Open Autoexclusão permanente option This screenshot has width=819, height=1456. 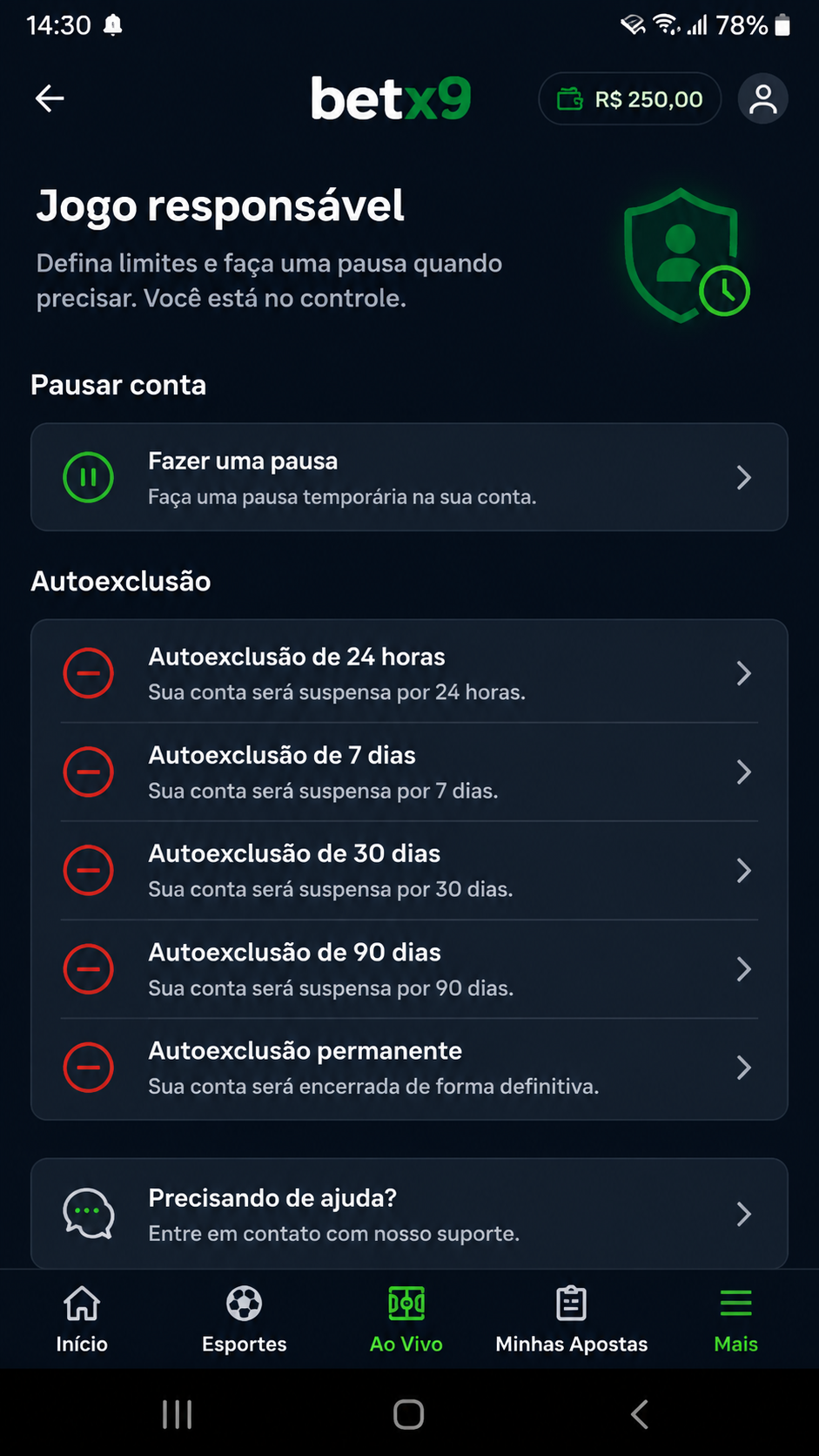pos(409,1068)
